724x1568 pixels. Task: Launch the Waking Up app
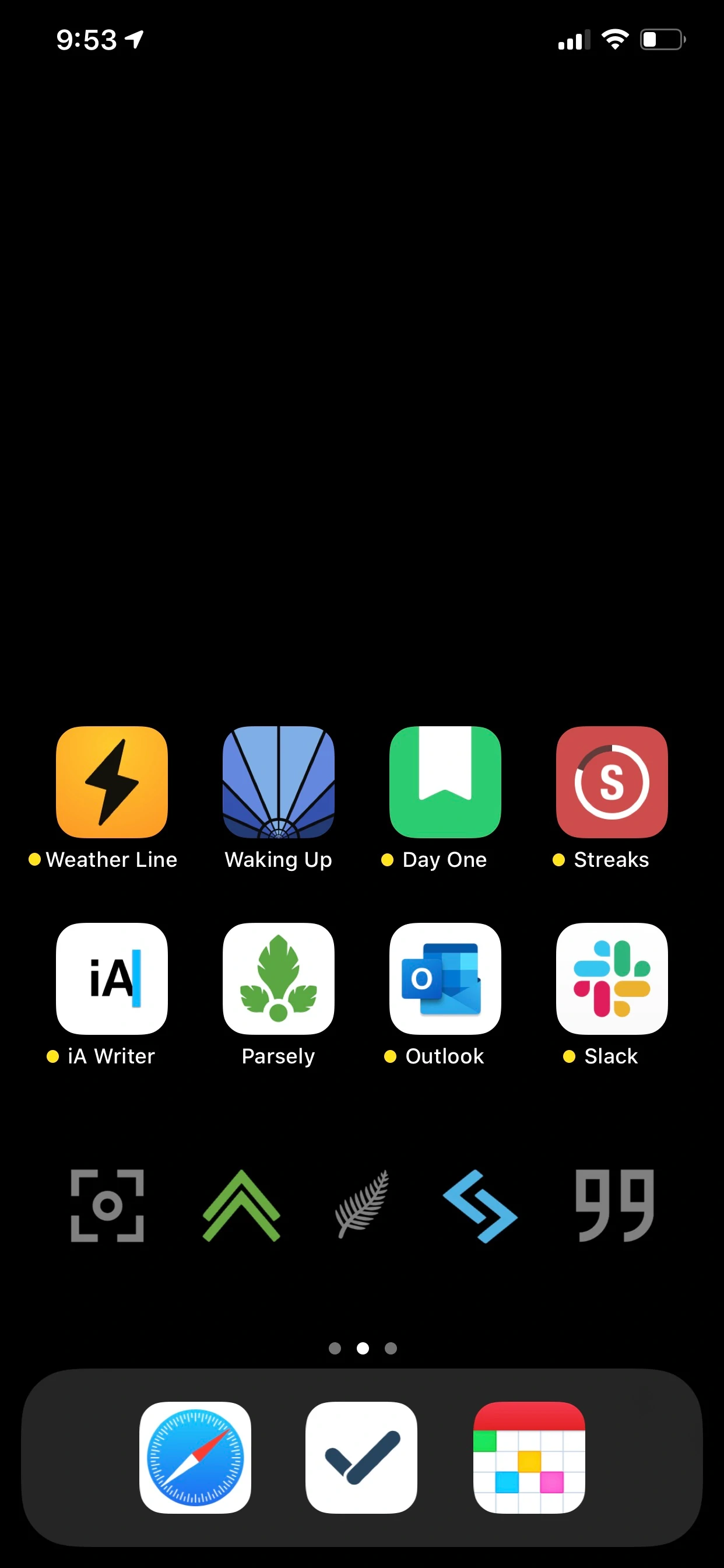(278, 782)
